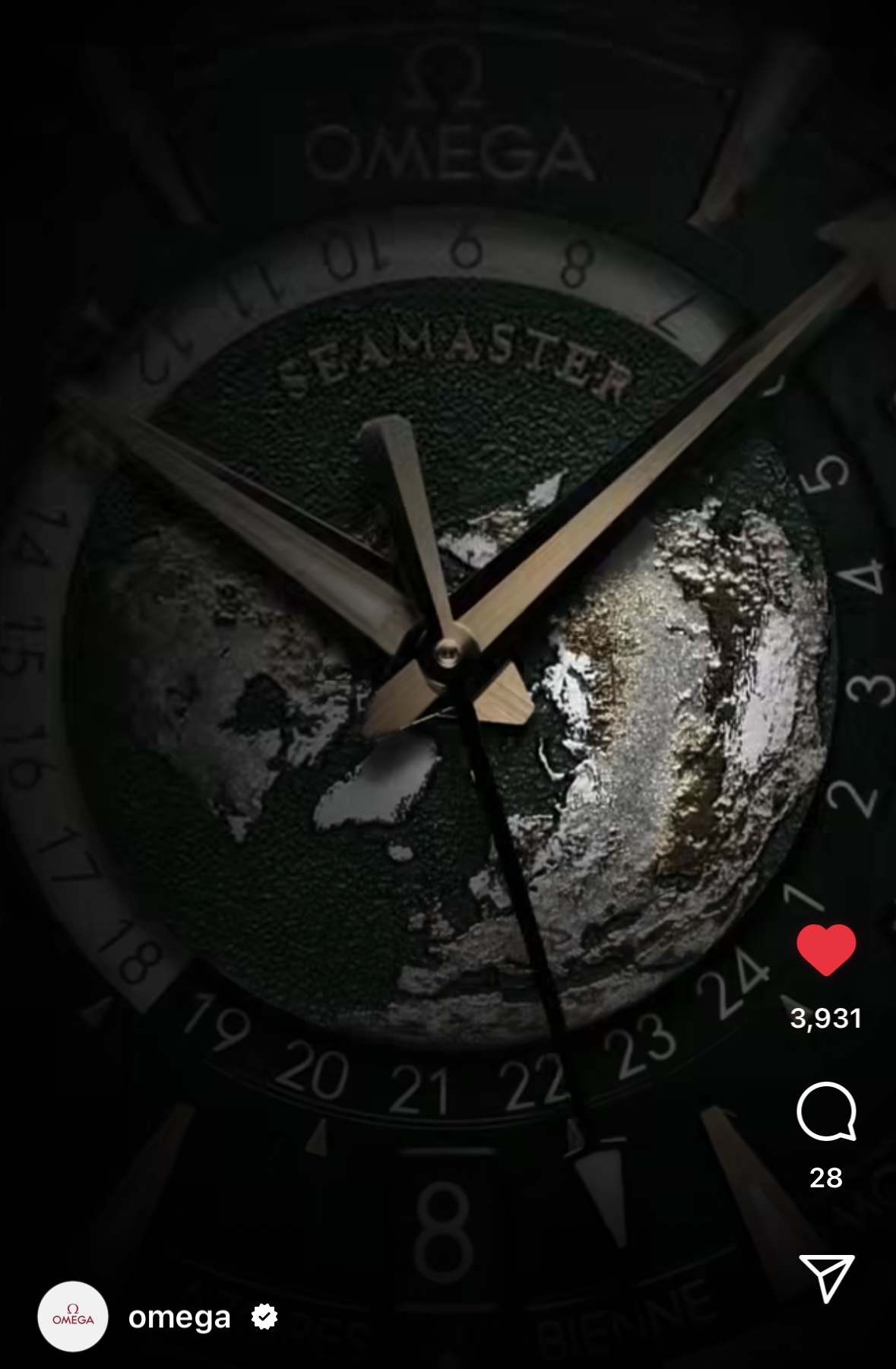Image resolution: width=896 pixels, height=1369 pixels.
Task: Open the omega profile picture
Action: coord(73,1317)
